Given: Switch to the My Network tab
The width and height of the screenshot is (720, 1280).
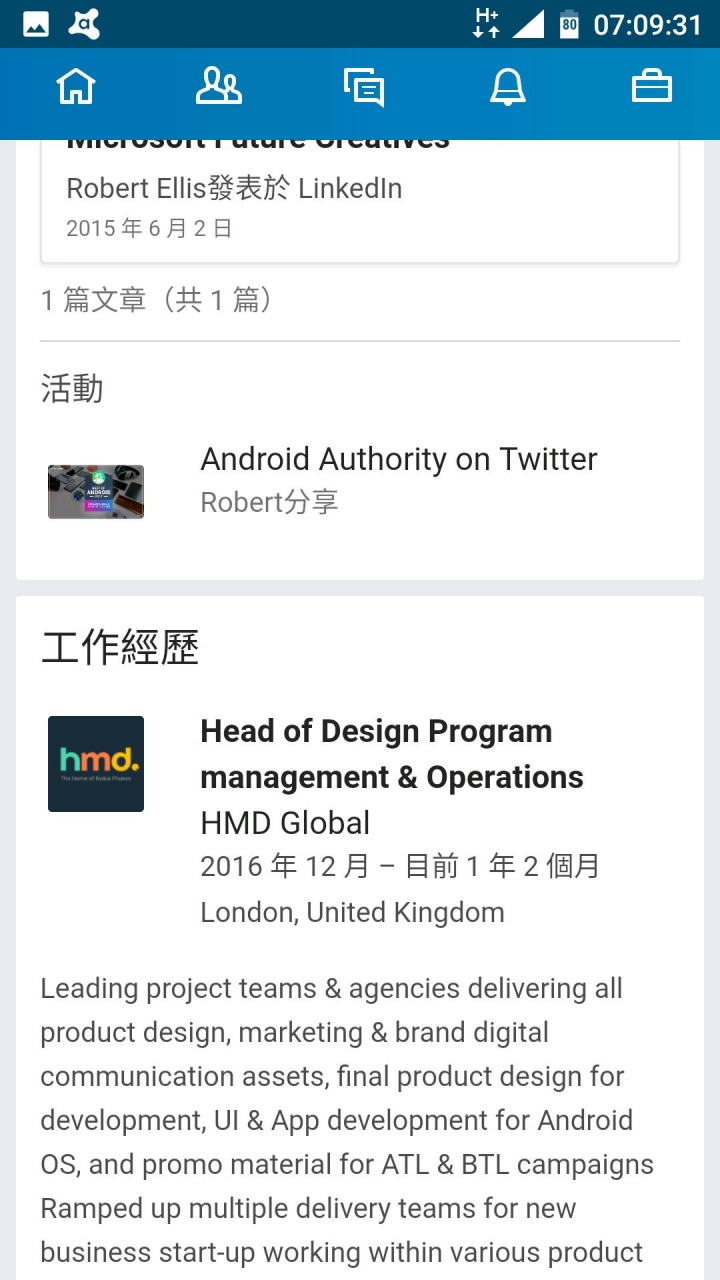Looking at the screenshot, I should pyautogui.click(x=218, y=87).
